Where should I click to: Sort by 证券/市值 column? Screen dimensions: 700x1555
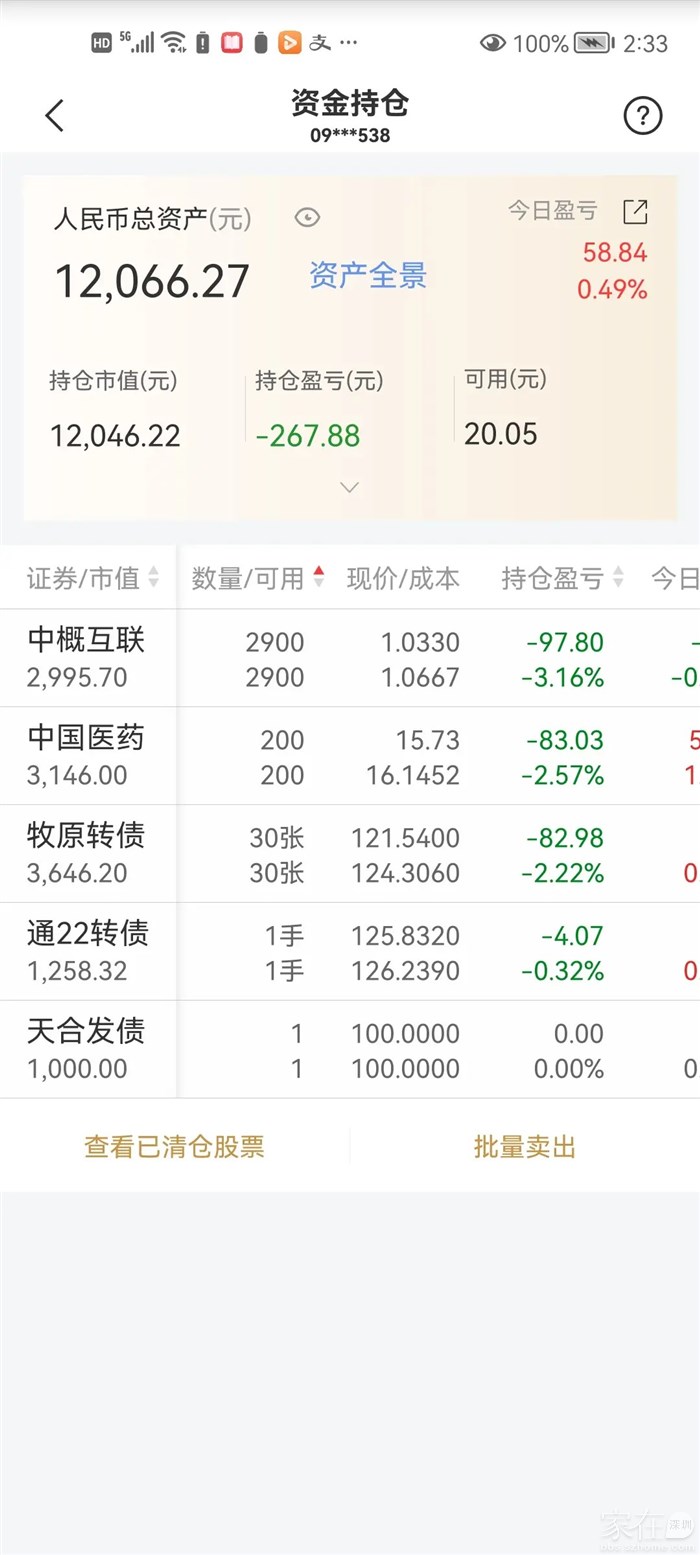tap(92, 578)
